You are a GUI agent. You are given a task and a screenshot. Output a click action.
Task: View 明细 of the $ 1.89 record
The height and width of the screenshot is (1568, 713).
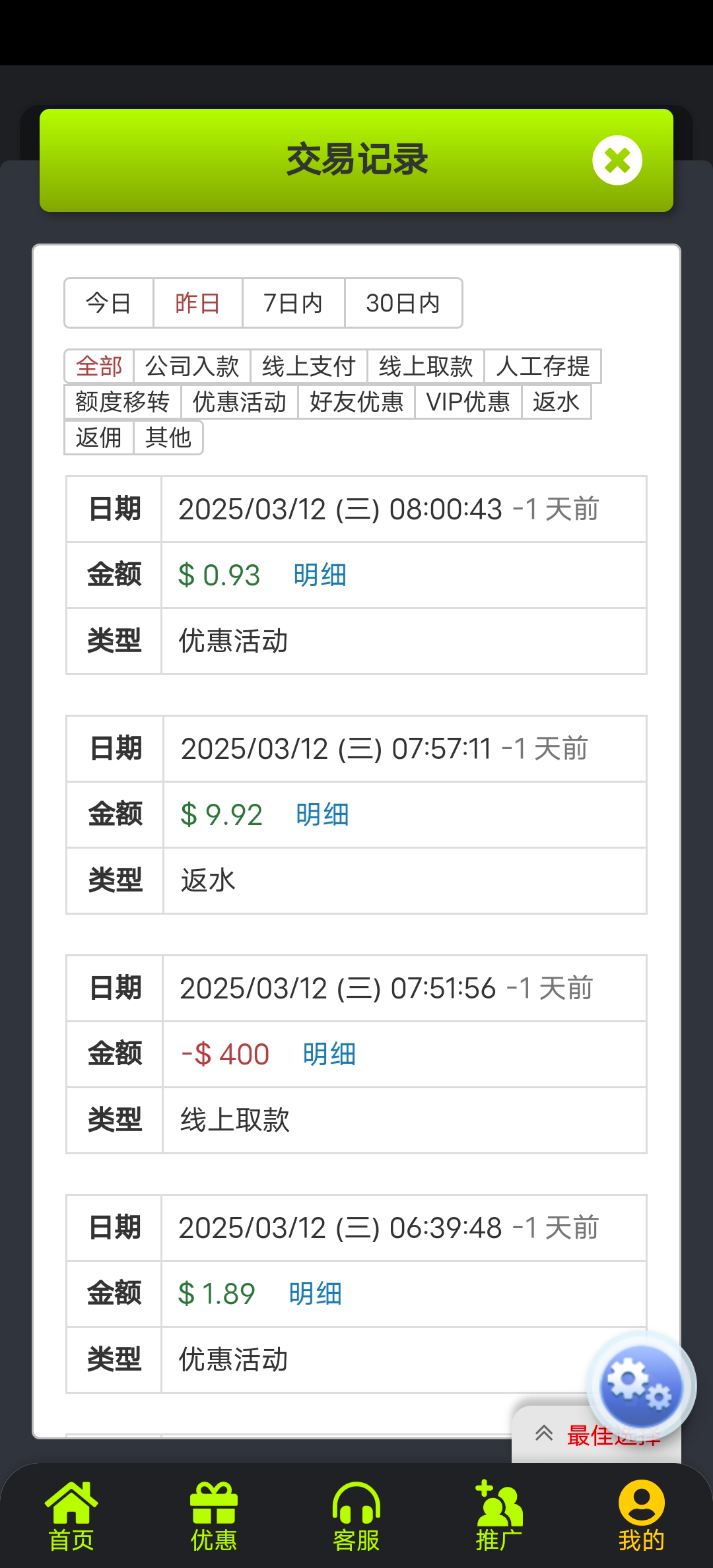(316, 1294)
